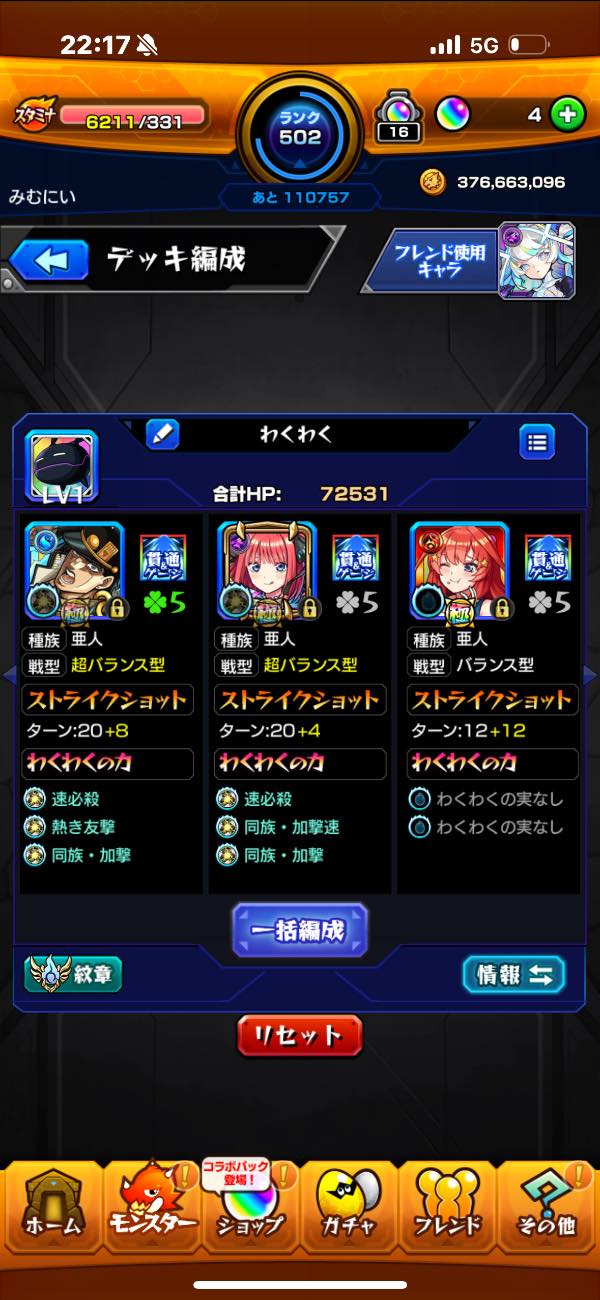Tap the red リセット reset button
The width and height of the screenshot is (600, 1300).
(x=300, y=1035)
